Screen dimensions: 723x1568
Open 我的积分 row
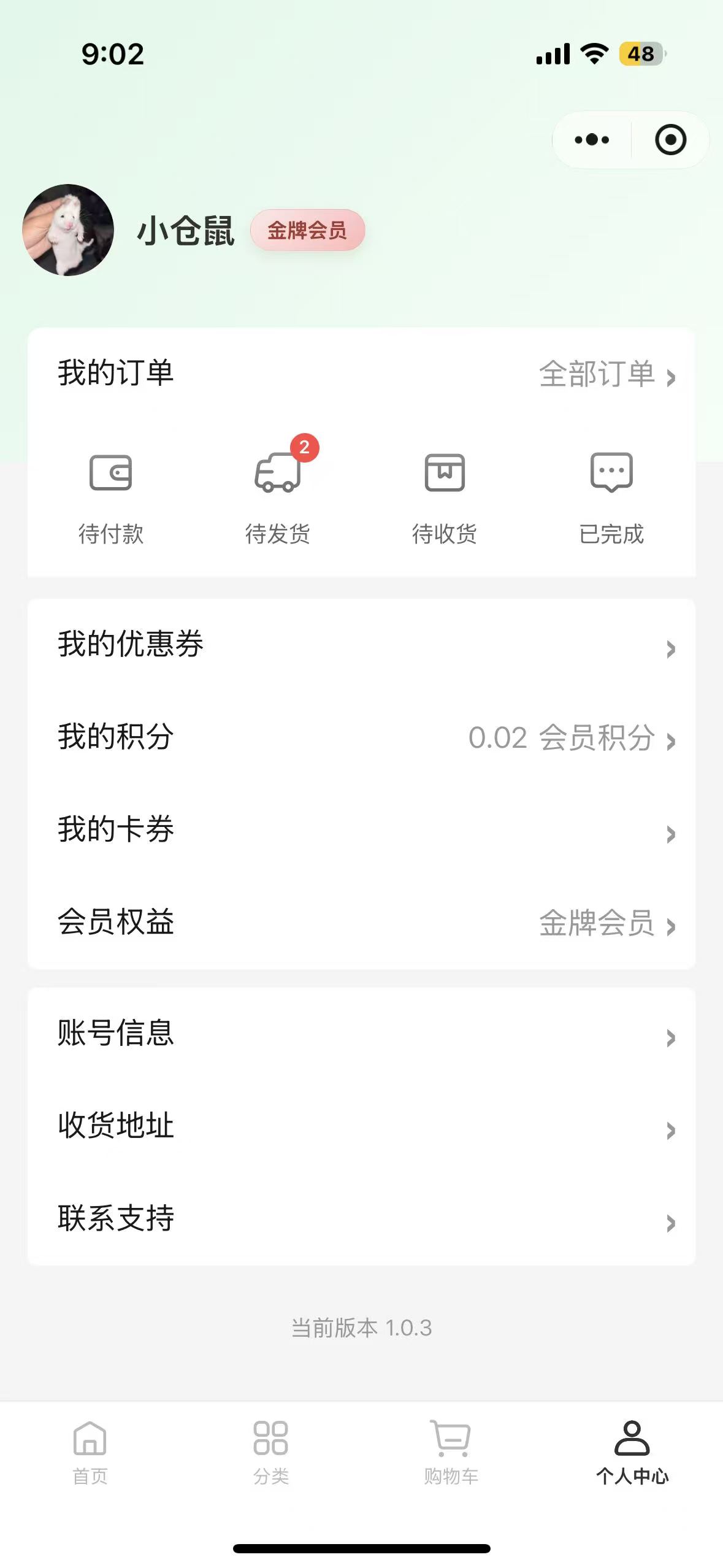361,737
